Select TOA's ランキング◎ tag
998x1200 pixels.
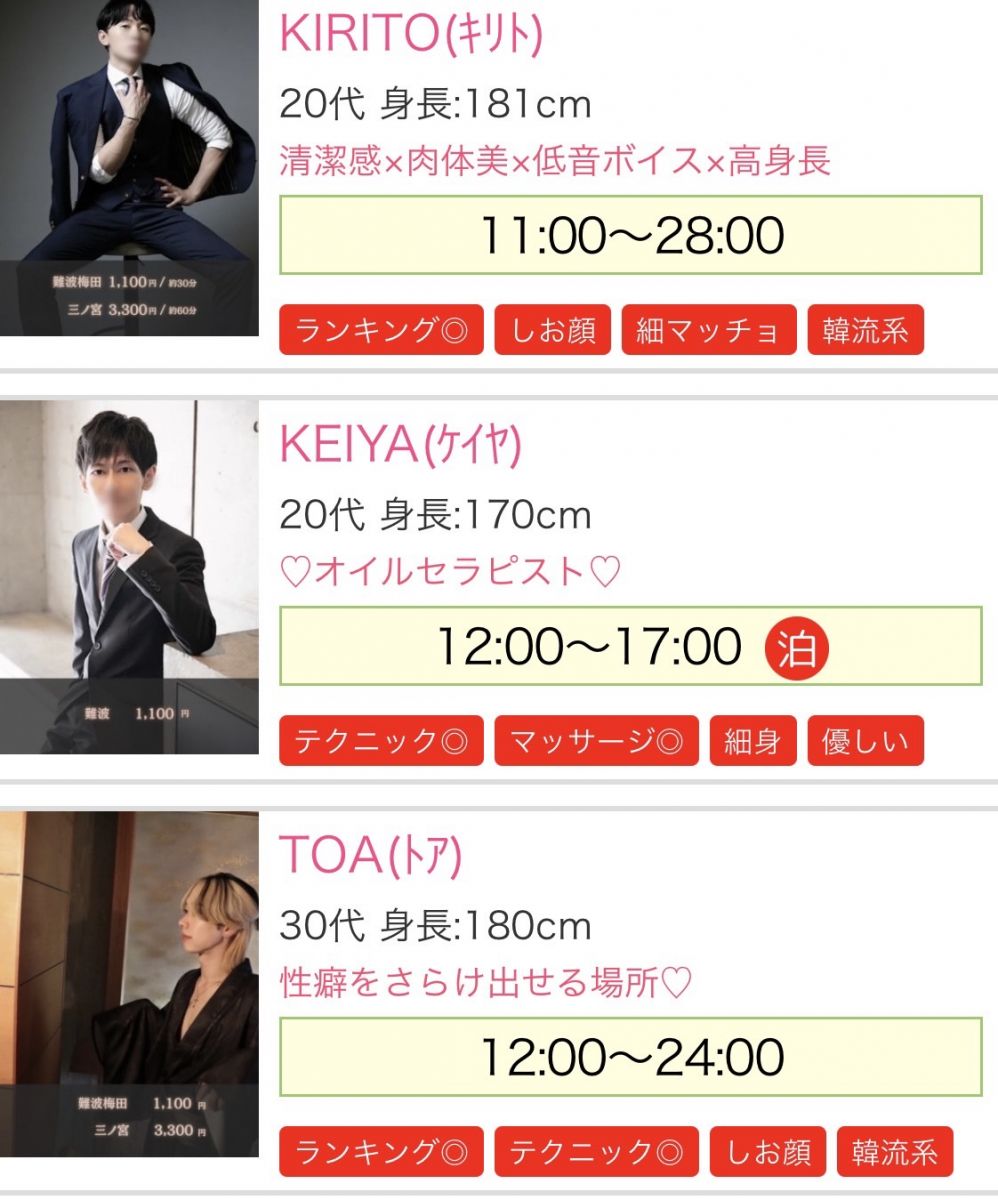381,1151
